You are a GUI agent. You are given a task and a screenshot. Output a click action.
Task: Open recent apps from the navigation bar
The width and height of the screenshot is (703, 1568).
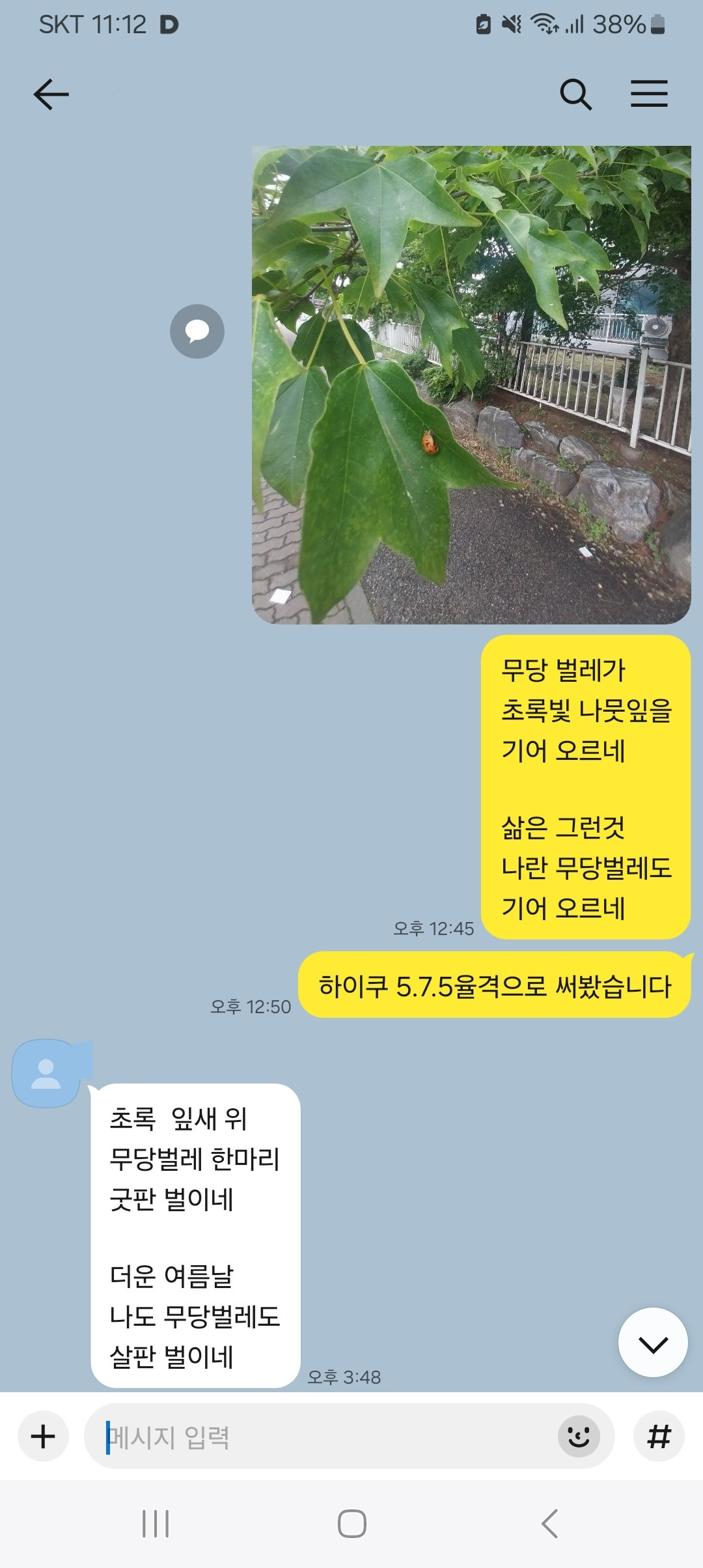[x=154, y=1524]
